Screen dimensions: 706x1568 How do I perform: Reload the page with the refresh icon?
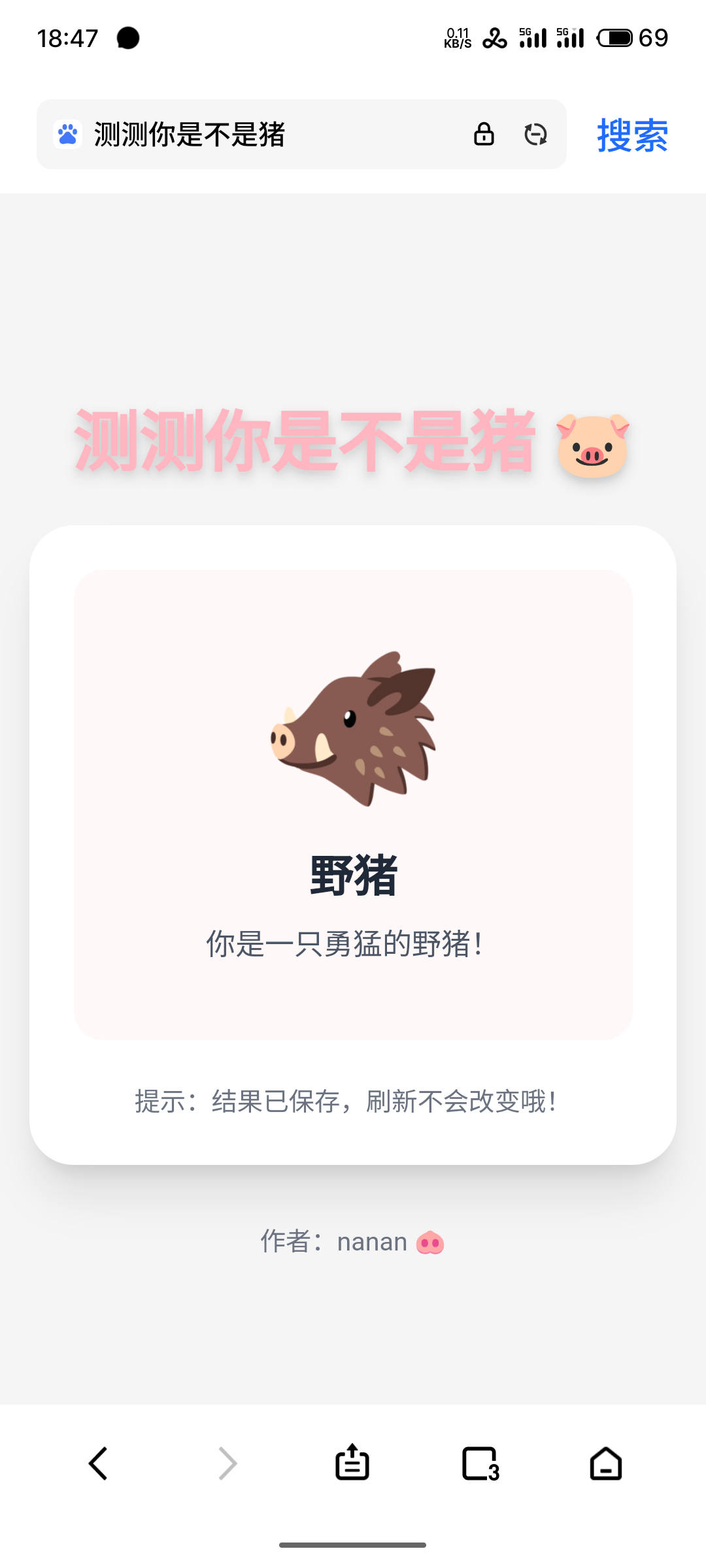(535, 135)
